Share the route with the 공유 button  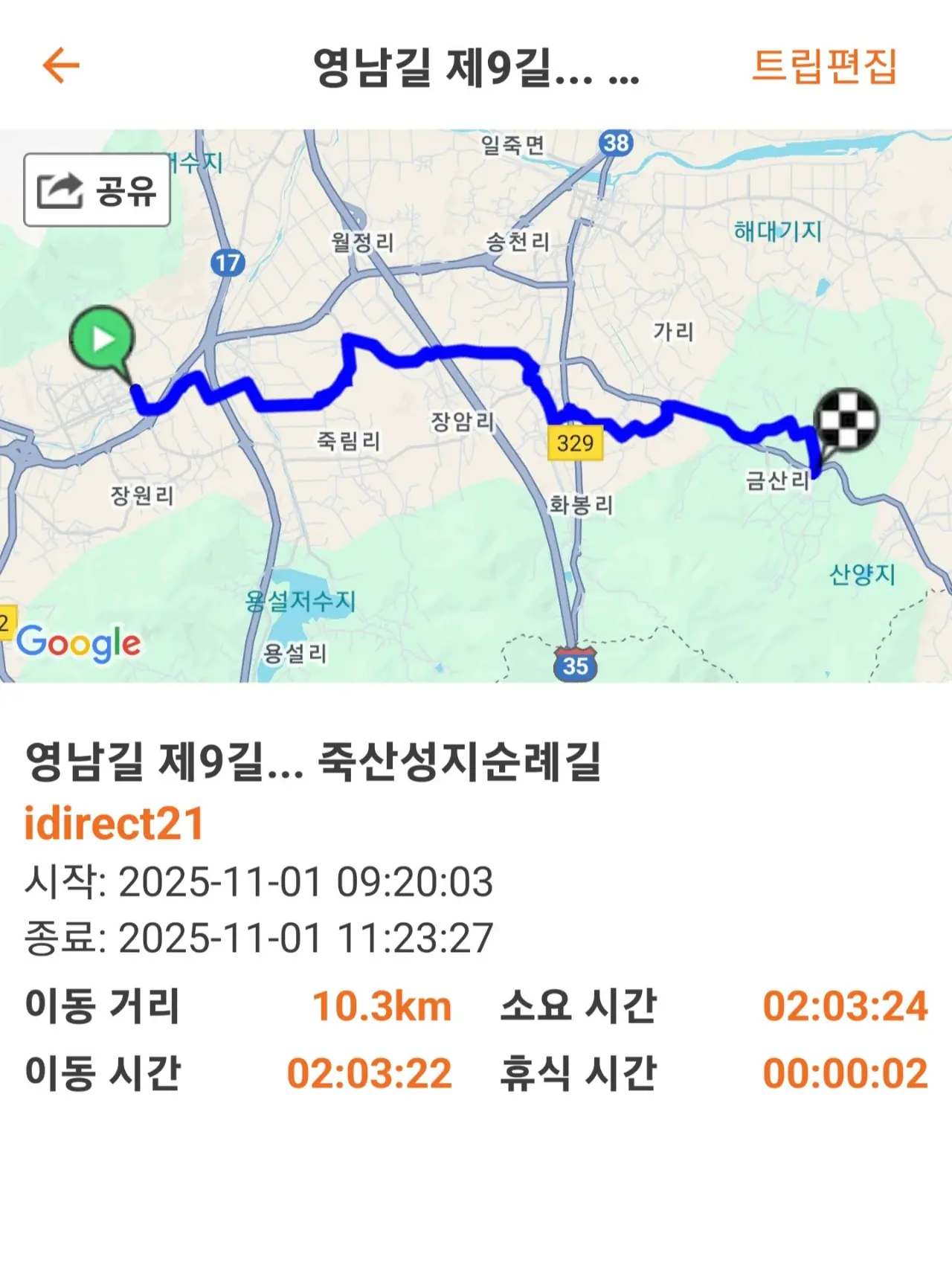[97, 190]
